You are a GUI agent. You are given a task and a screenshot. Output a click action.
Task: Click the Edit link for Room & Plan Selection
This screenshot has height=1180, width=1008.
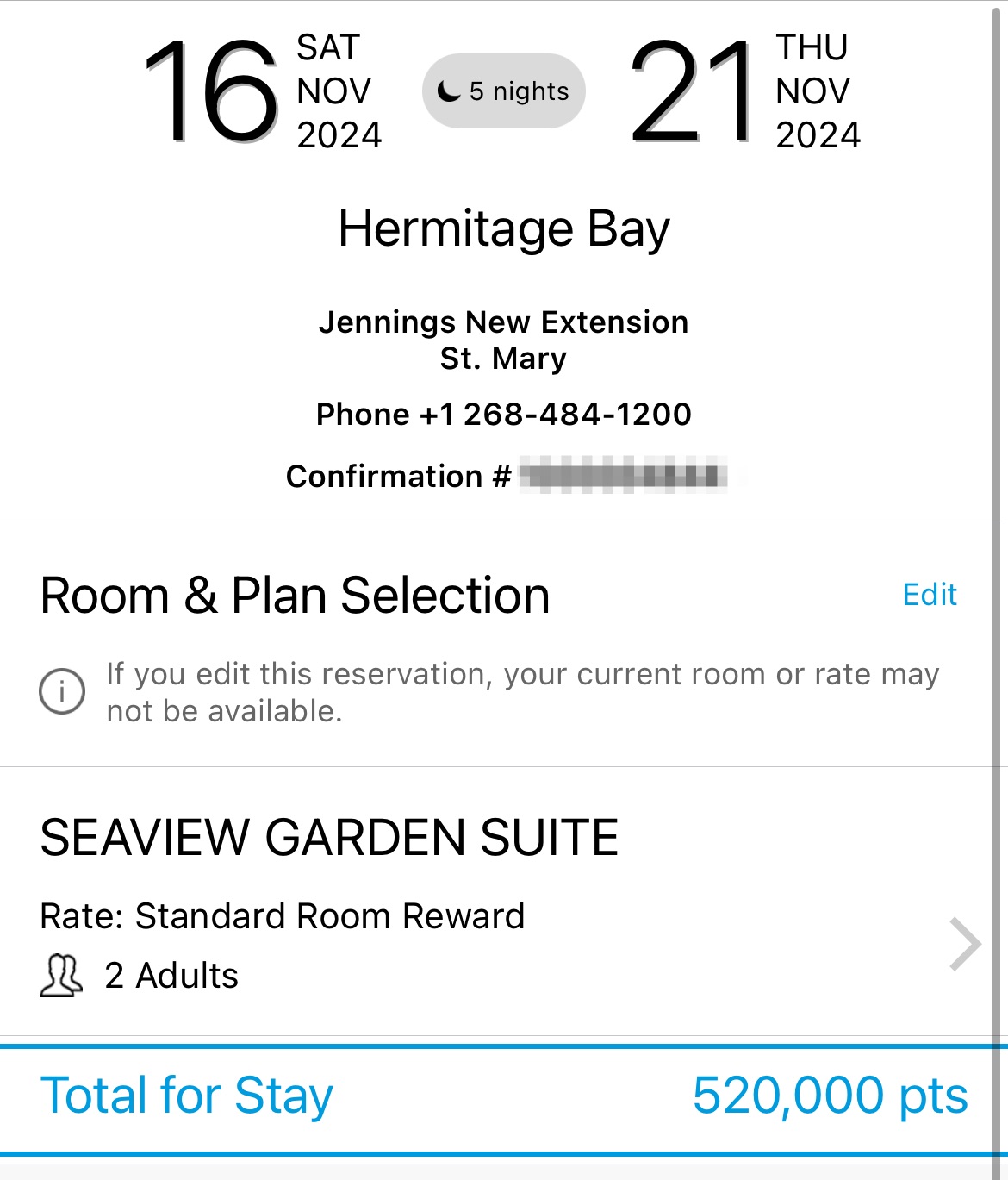[930, 594]
